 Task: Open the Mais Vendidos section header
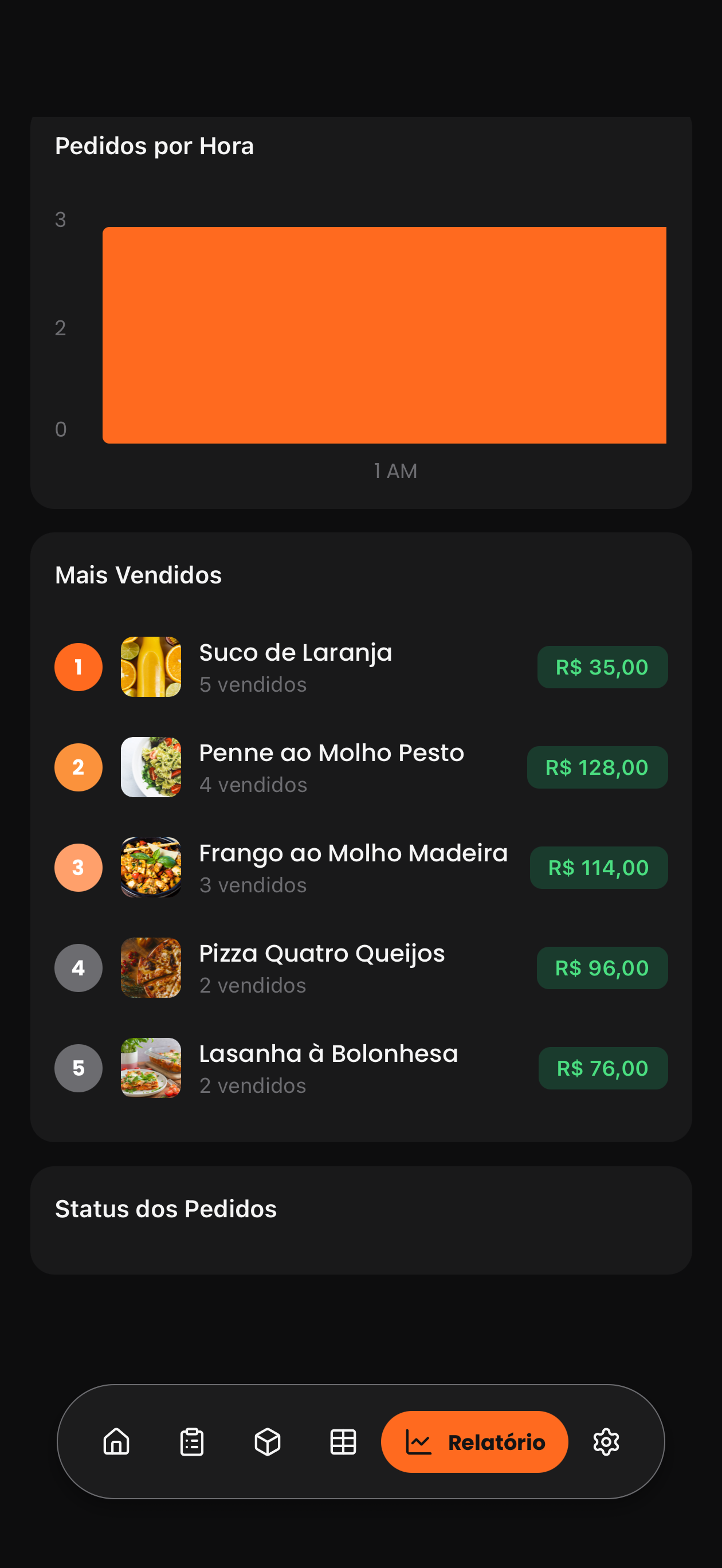point(139,575)
